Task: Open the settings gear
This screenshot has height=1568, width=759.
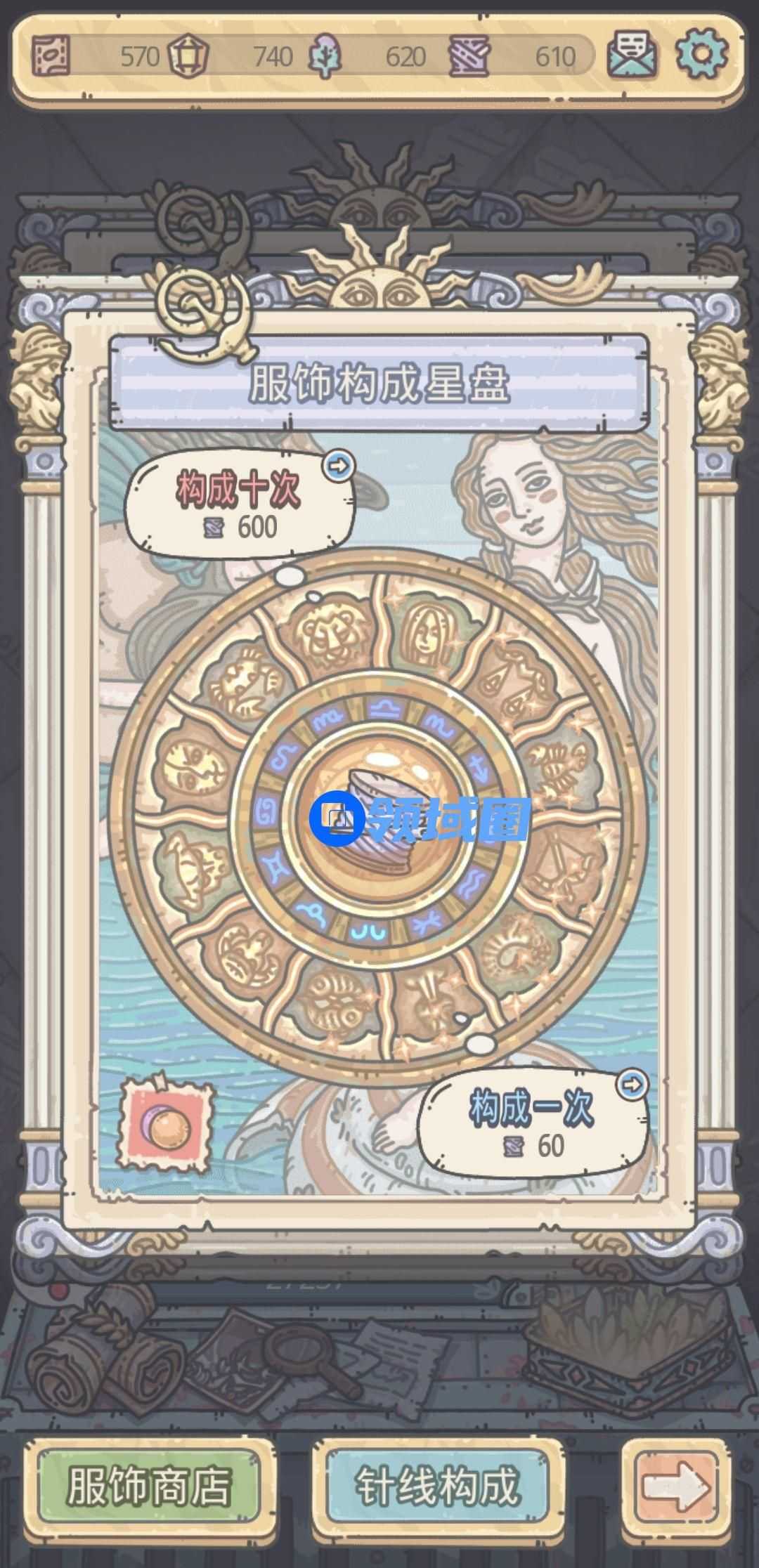Action: click(701, 53)
